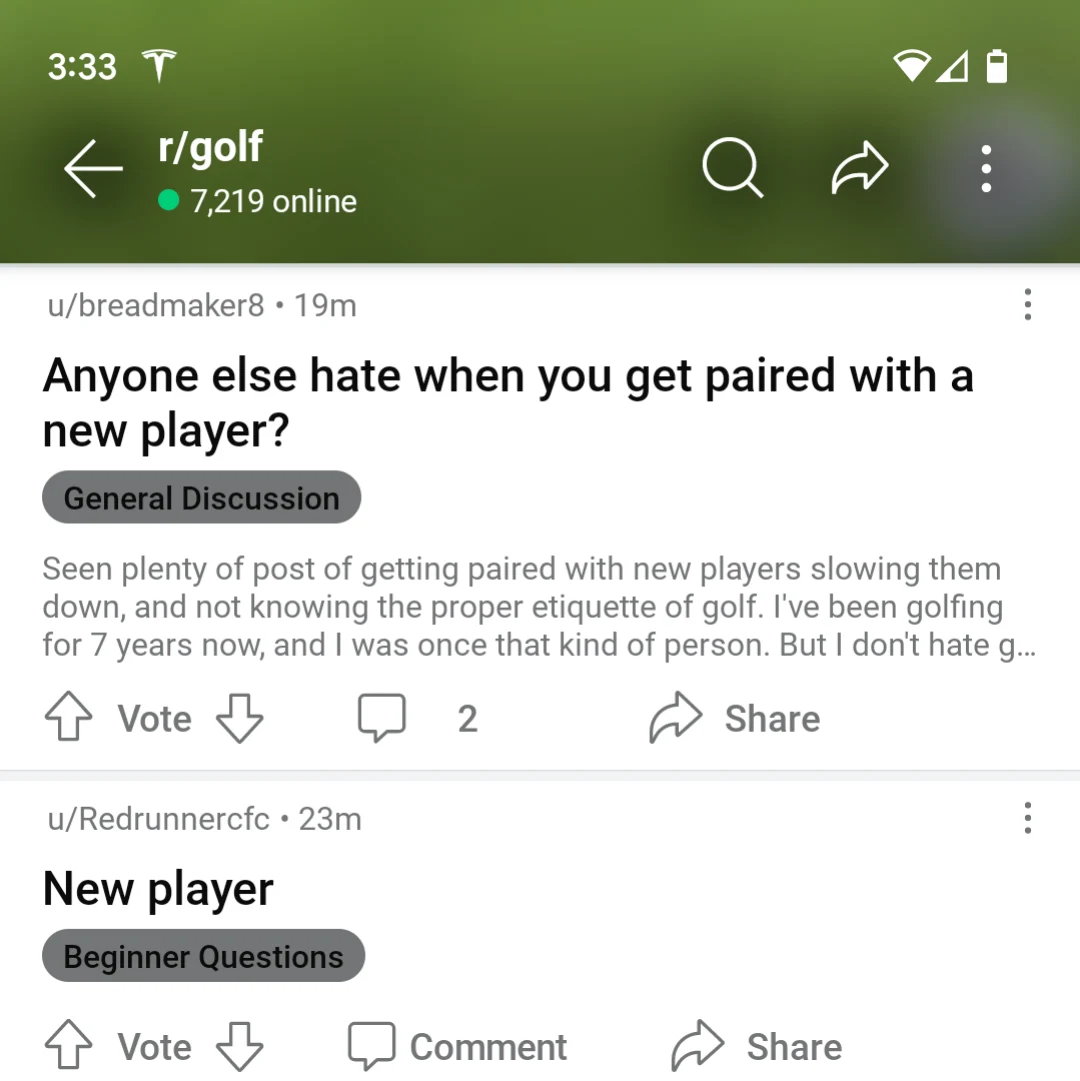Upvote the post about new player pairings
This screenshot has height=1081, width=1080.
pyautogui.click(x=68, y=717)
